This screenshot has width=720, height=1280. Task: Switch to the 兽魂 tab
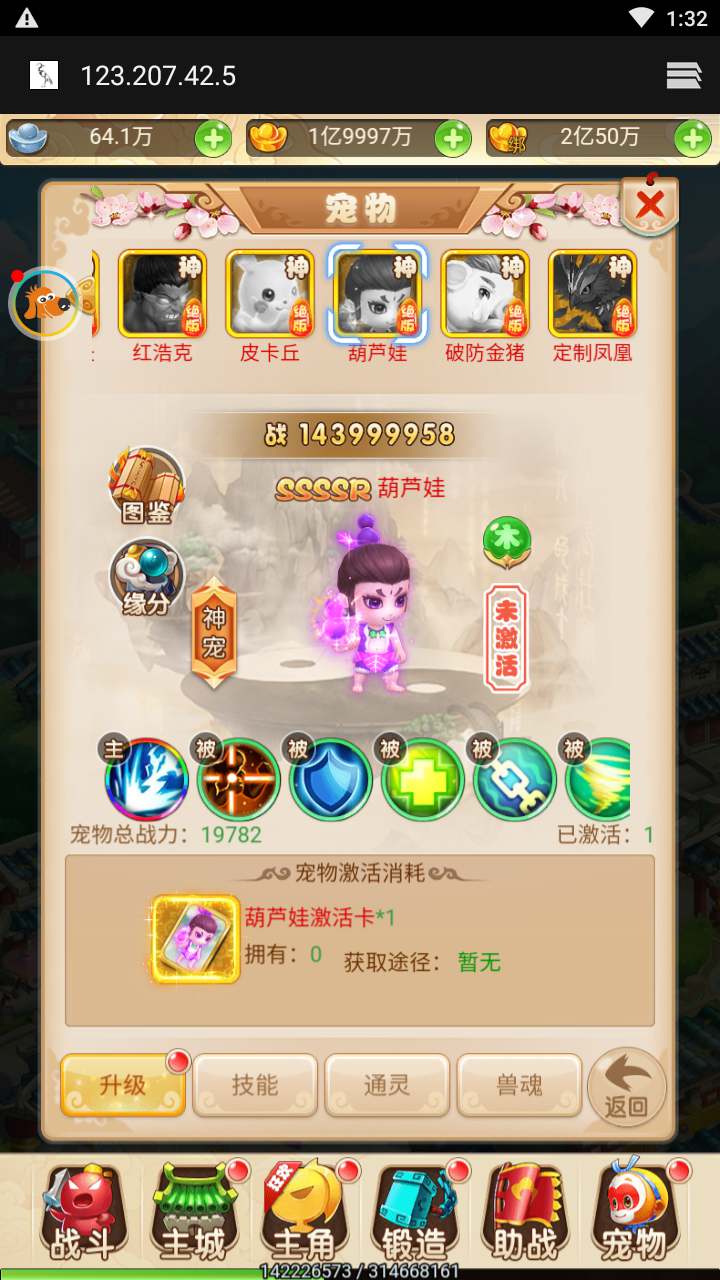click(x=519, y=1085)
